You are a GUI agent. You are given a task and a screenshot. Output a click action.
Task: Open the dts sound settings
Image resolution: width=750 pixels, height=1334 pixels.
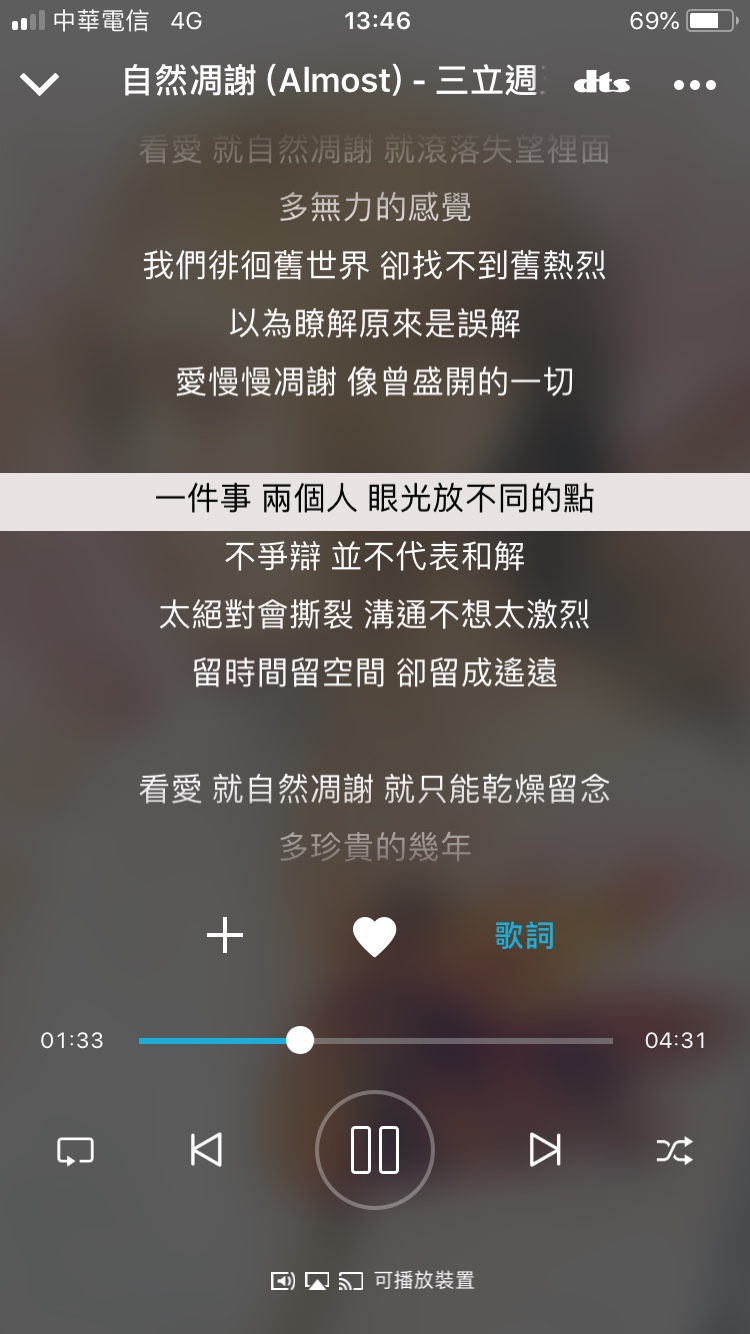pos(602,84)
